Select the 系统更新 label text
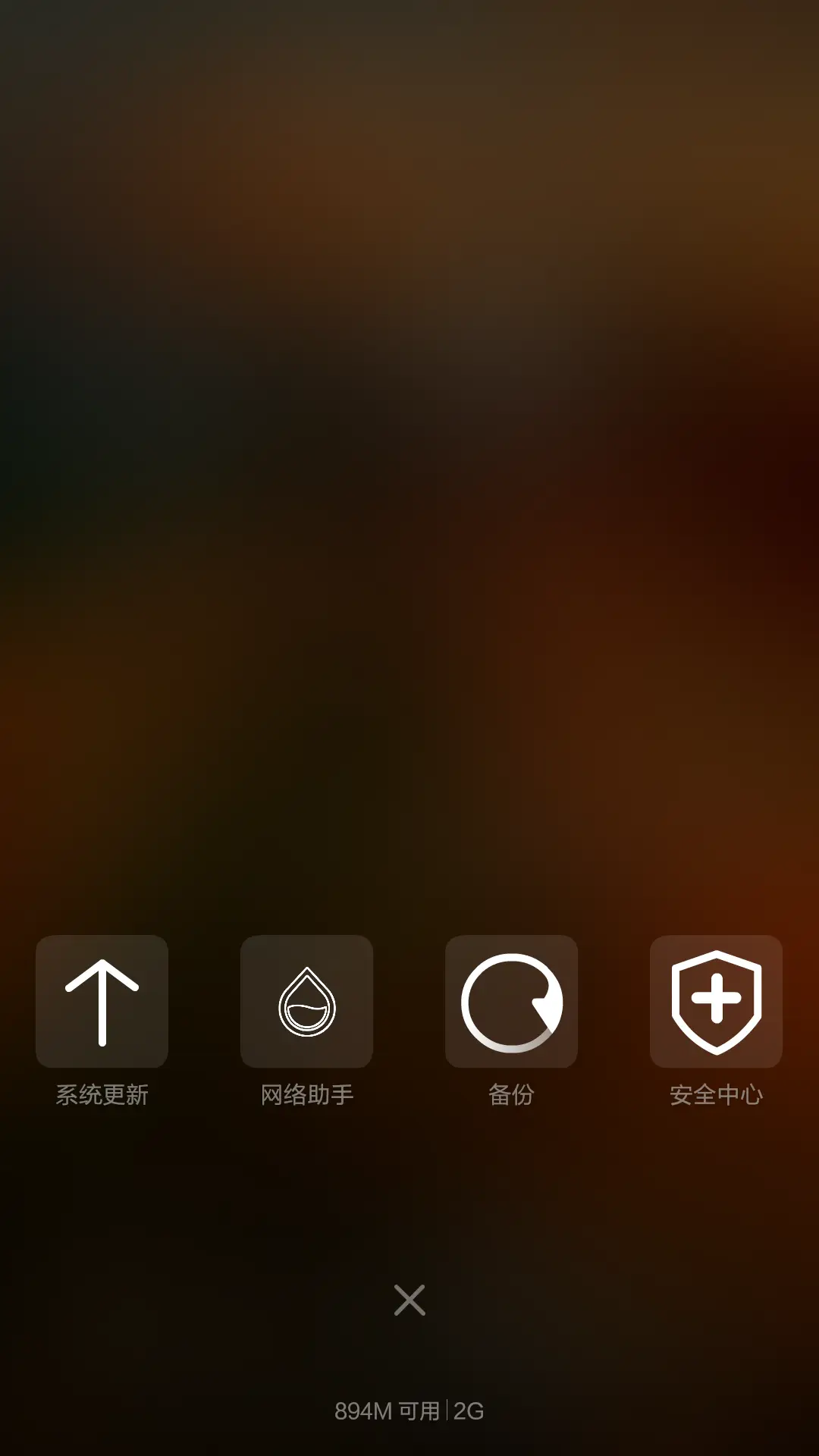 click(102, 1094)
